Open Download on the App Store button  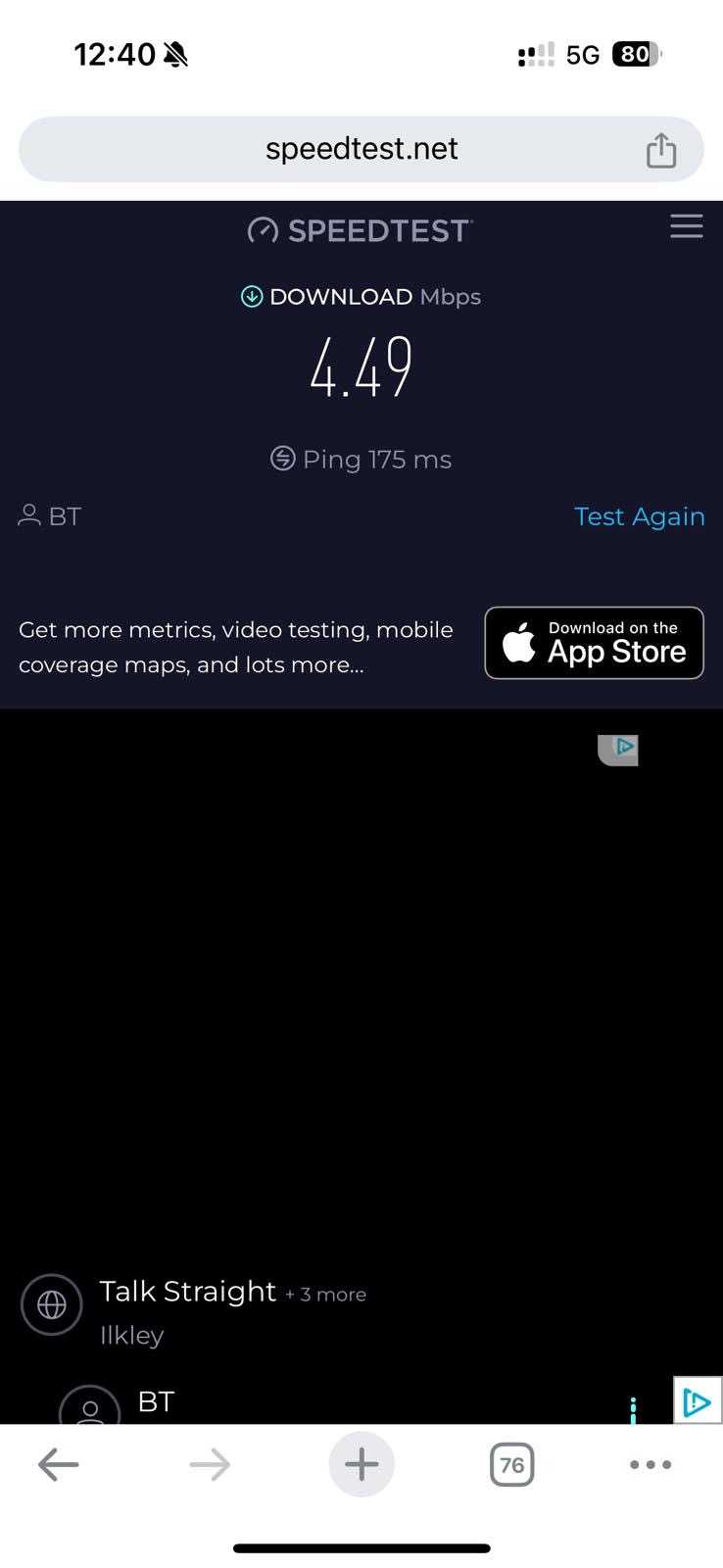point(594,643)
